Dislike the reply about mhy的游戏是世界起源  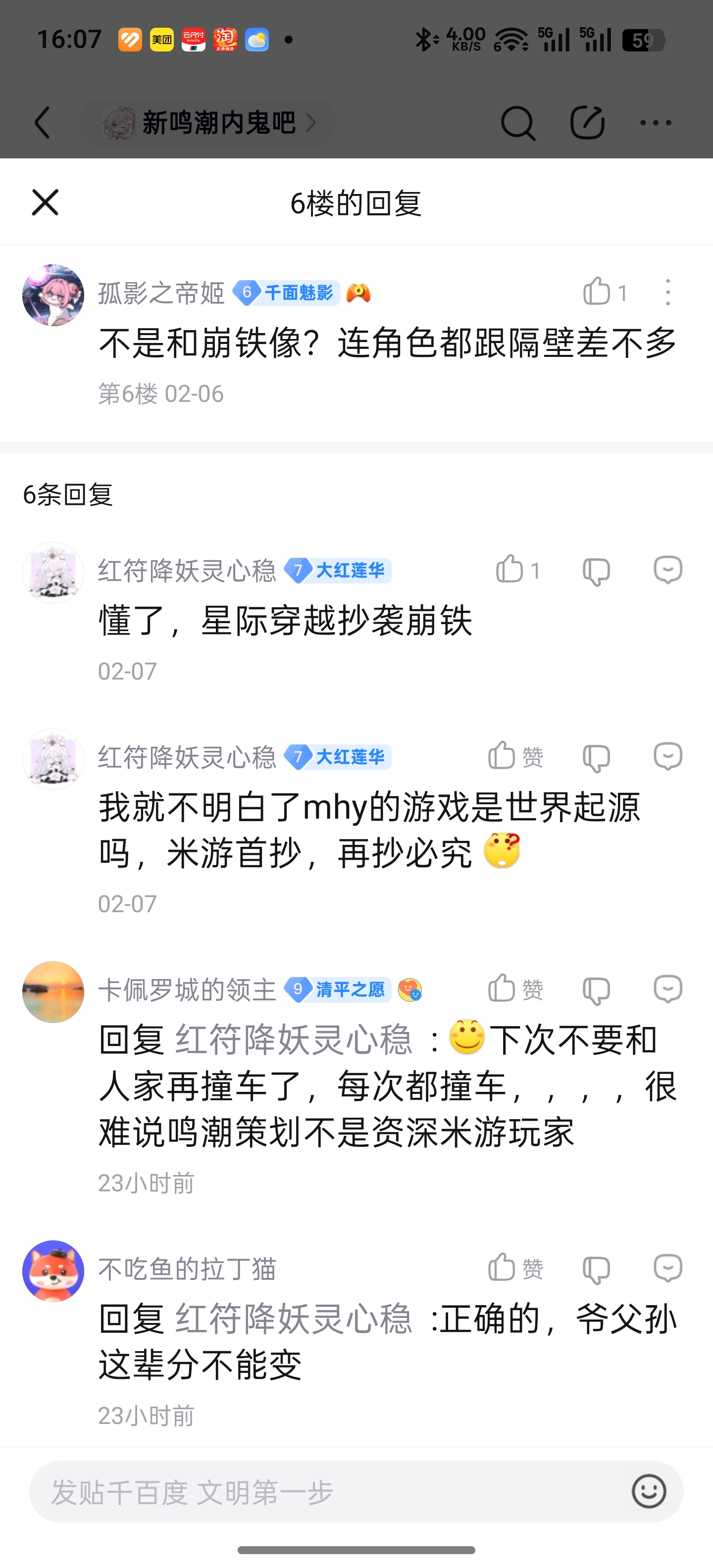596,758
